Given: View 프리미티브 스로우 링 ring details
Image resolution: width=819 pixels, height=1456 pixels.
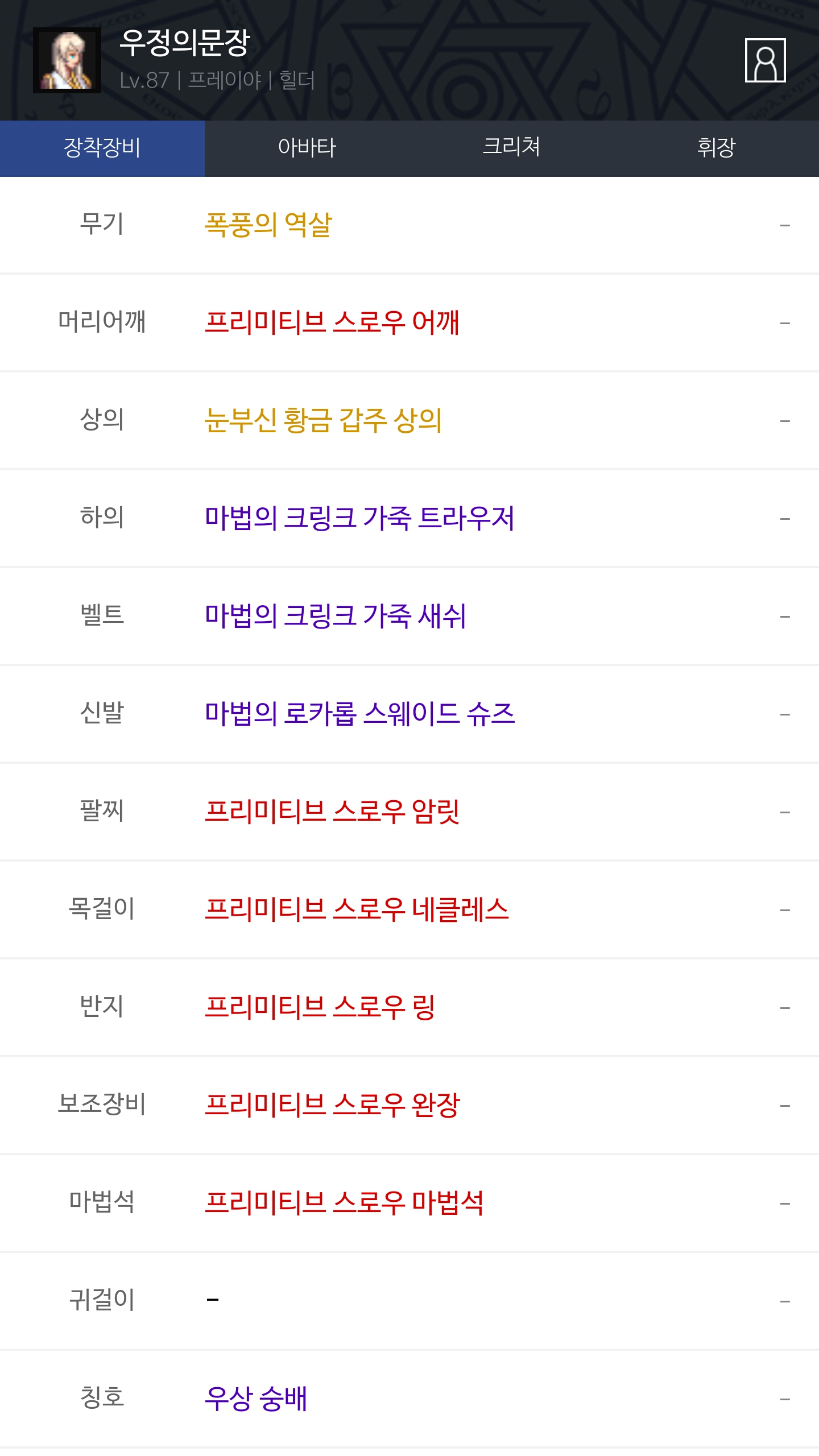Looking at the screenshot, I should (320, 1007).
